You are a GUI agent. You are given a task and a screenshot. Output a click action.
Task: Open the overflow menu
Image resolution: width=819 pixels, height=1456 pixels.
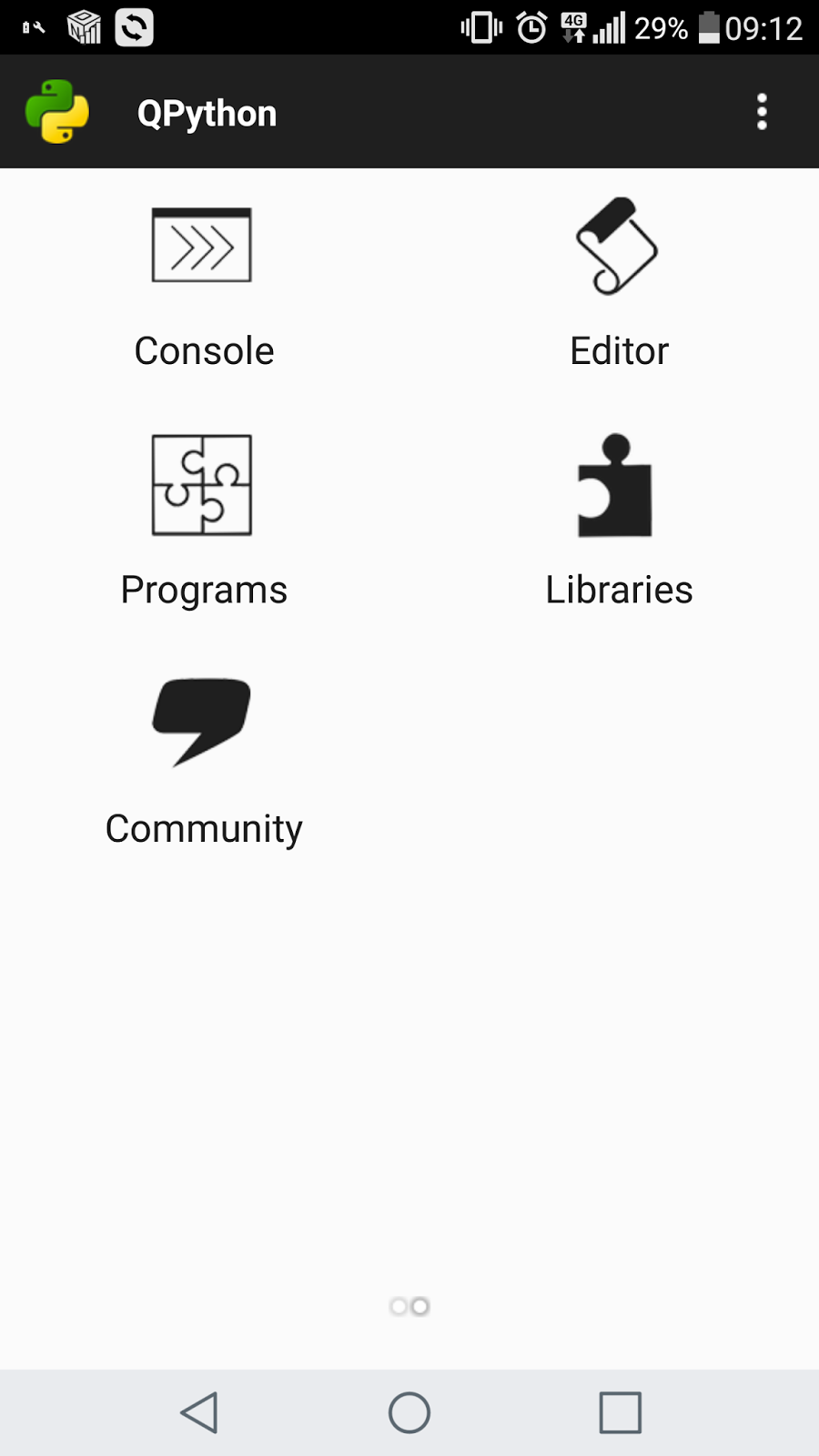(762, 112)
